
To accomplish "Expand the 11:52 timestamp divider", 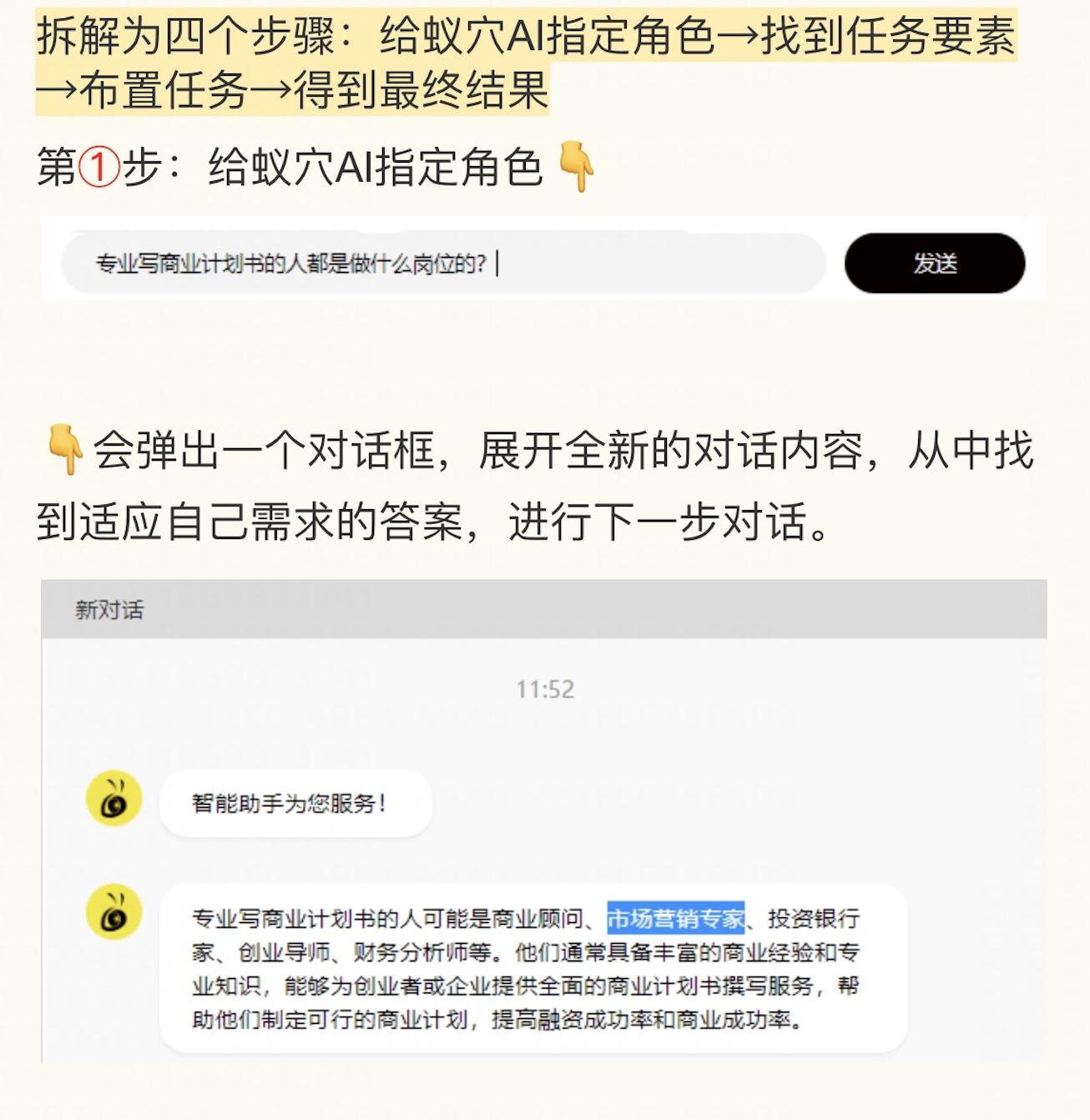I will (x=544, y=690).
